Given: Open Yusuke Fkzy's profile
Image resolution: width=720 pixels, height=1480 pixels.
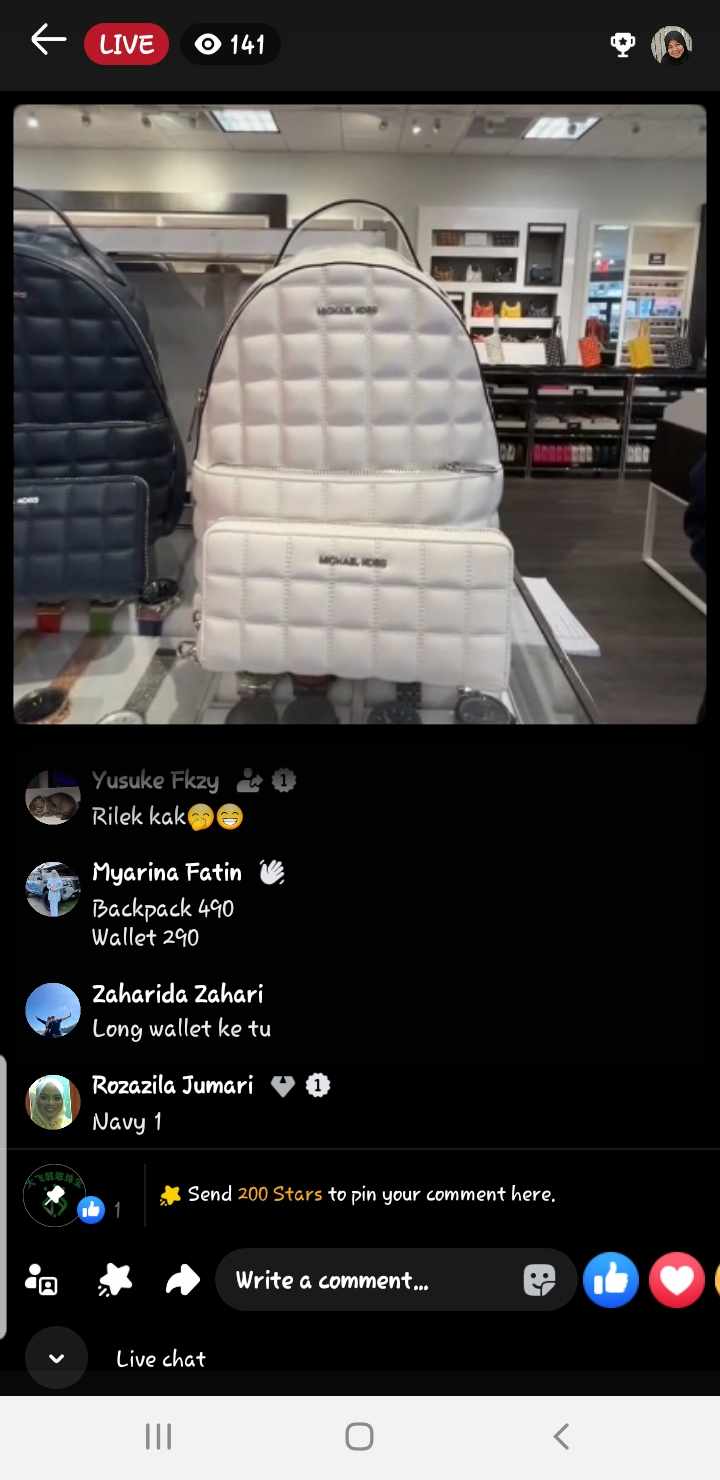Looking at the screenshot, I should [x=52, y=797].
